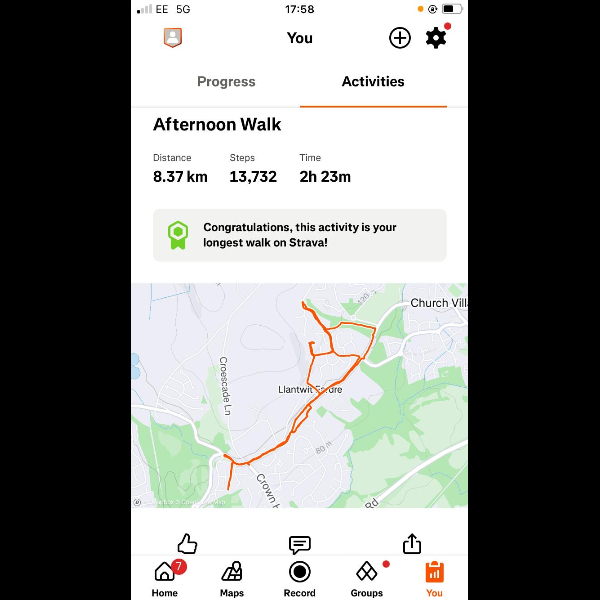This screenshot has height=600, width=600.
Task: Start recording from the Record tab
Action: pos(299,578)
